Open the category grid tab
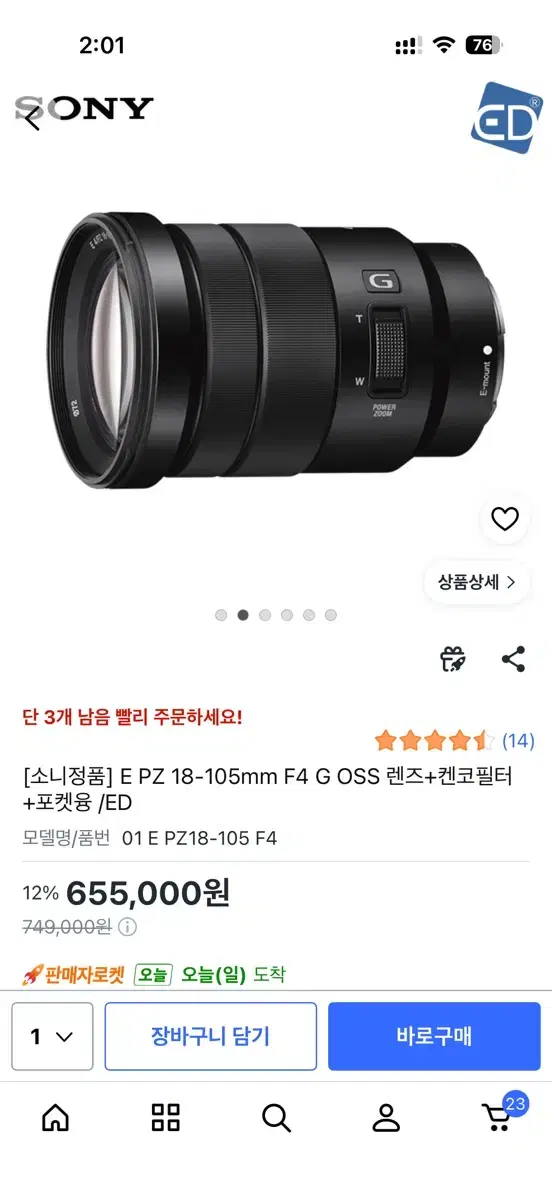 [166, 1117]
